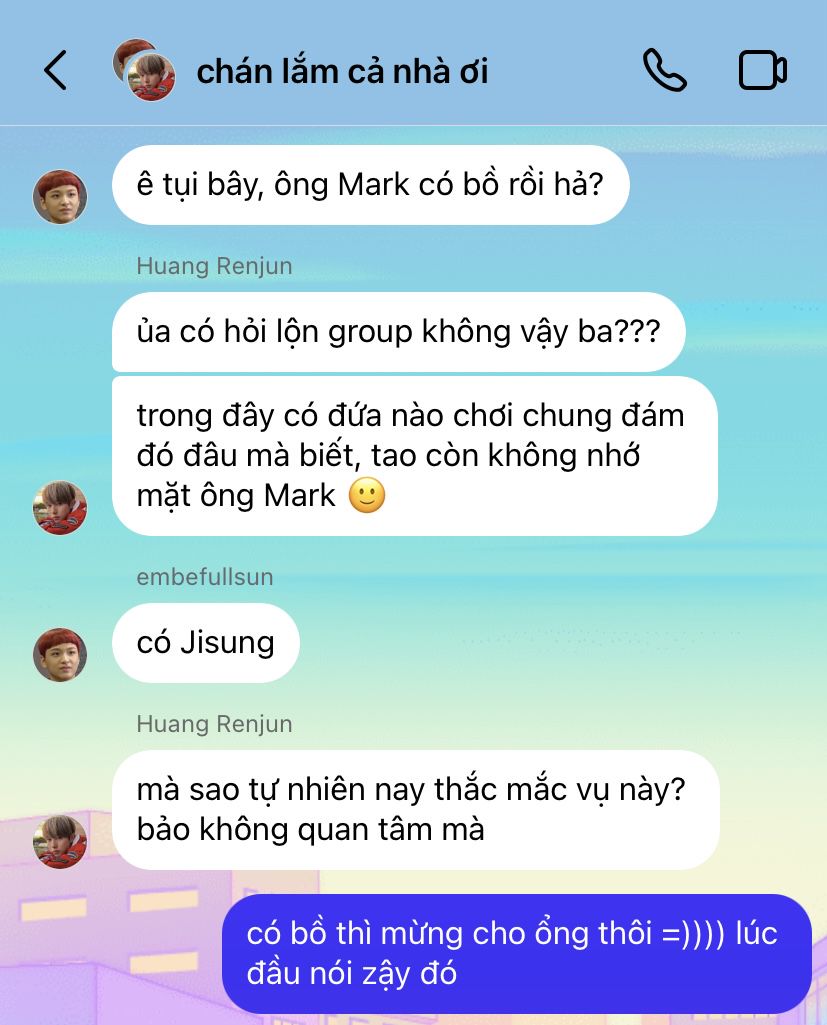Open group details for chán lắm cả nhà ơi
The image size is (827, 1025).
(342, 71)
